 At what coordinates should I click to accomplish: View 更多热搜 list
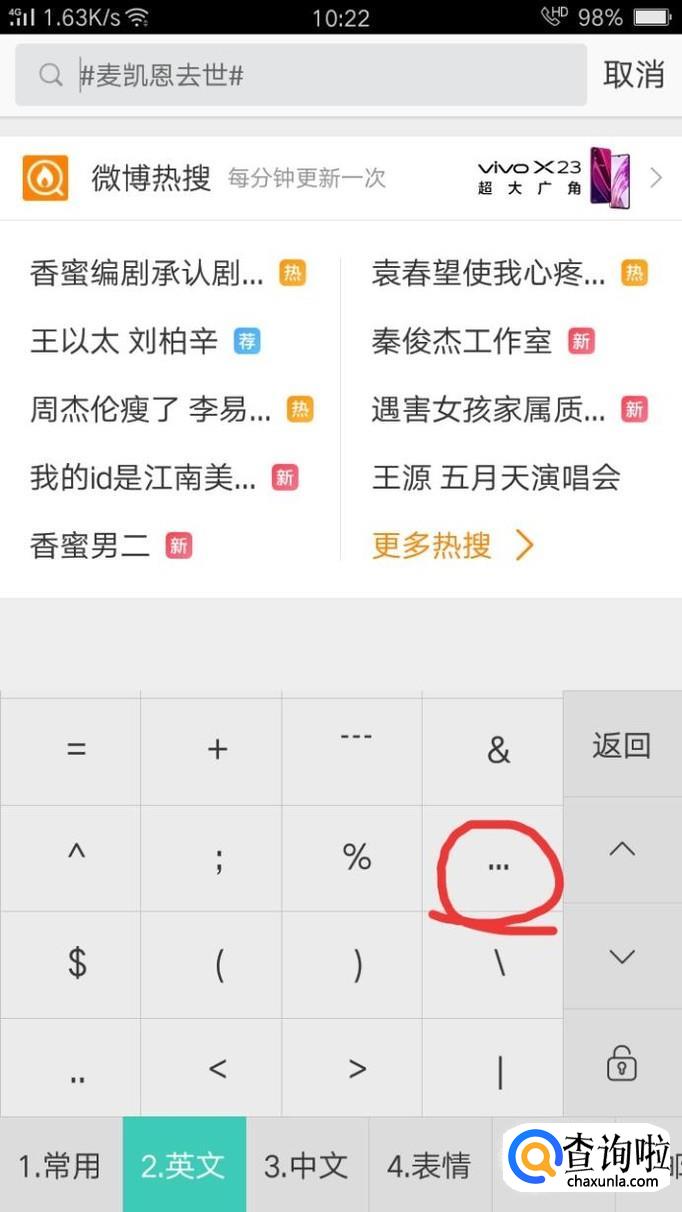pos(453,545)
